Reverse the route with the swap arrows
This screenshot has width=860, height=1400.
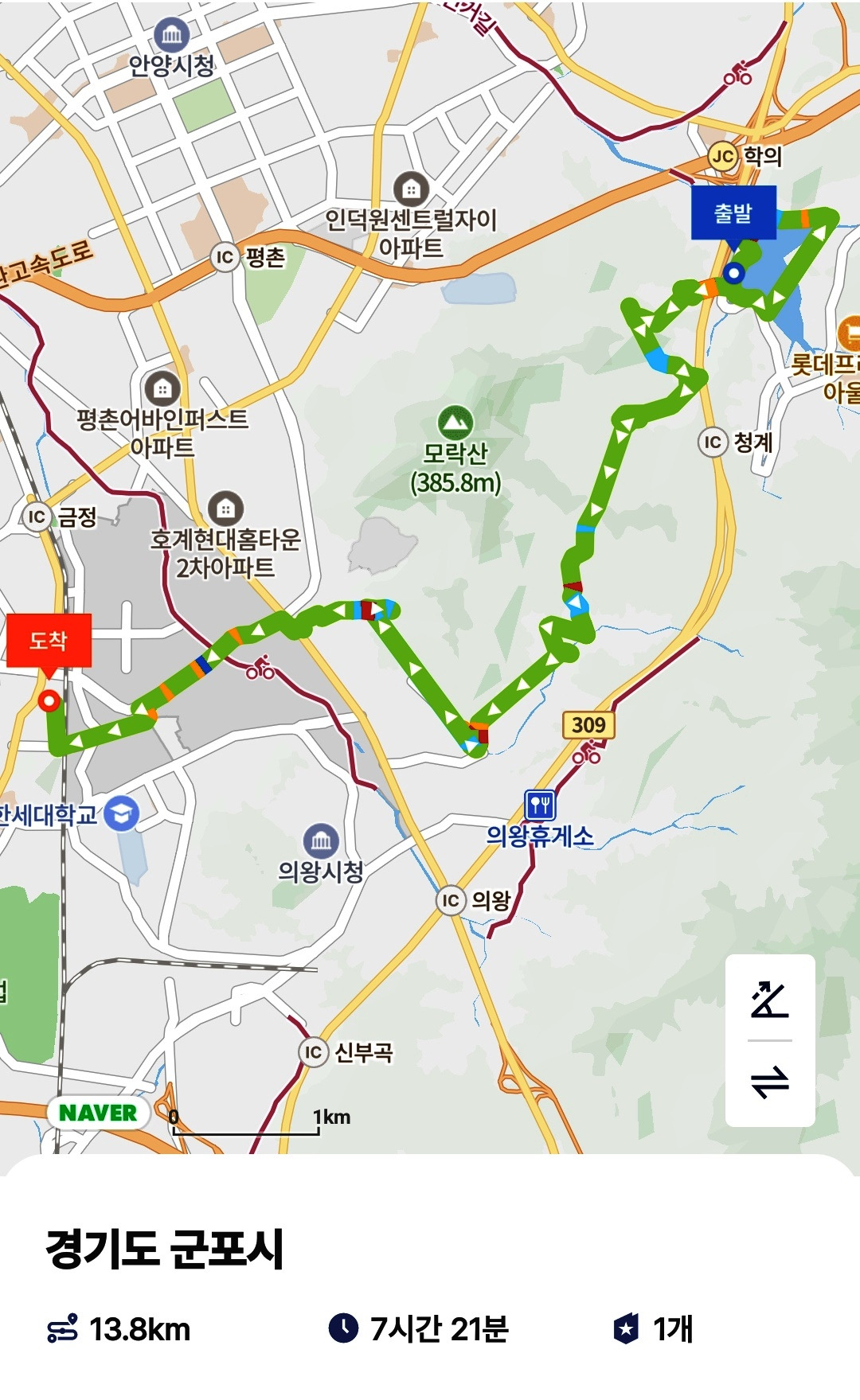769,1082
